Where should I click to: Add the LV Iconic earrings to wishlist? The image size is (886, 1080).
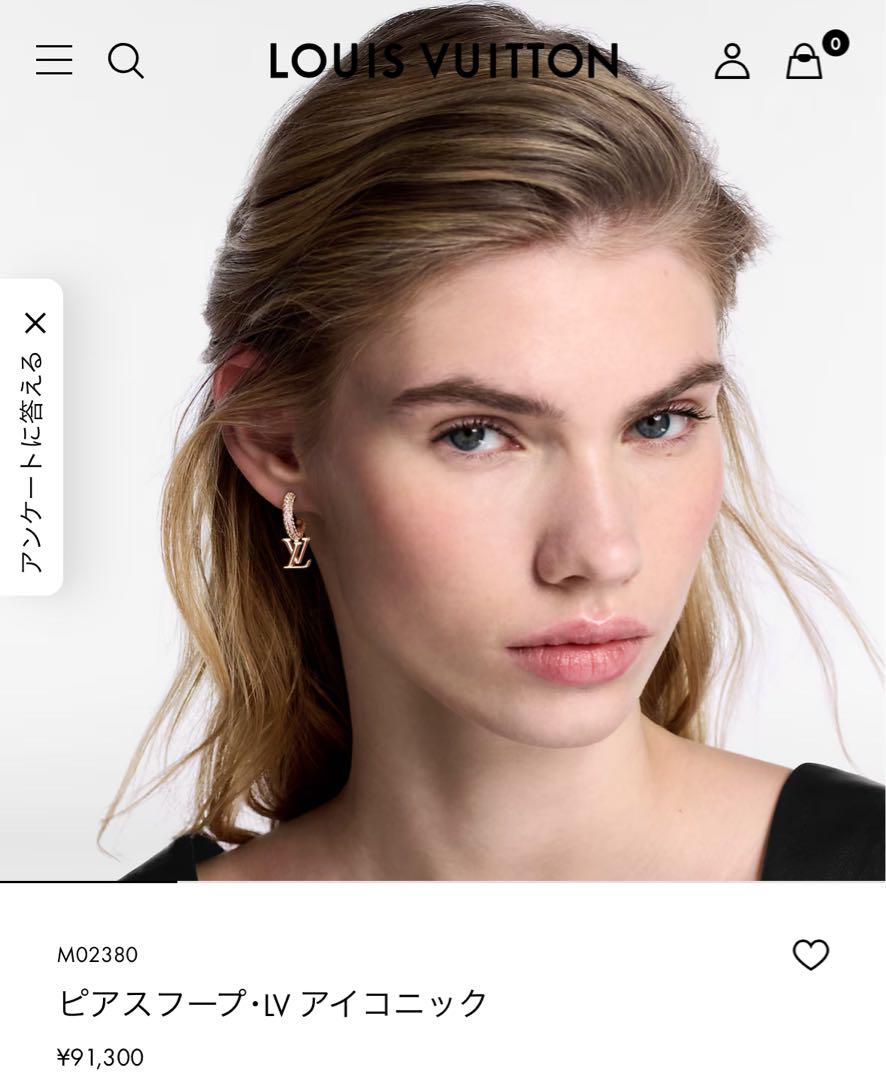coord(810,955)
